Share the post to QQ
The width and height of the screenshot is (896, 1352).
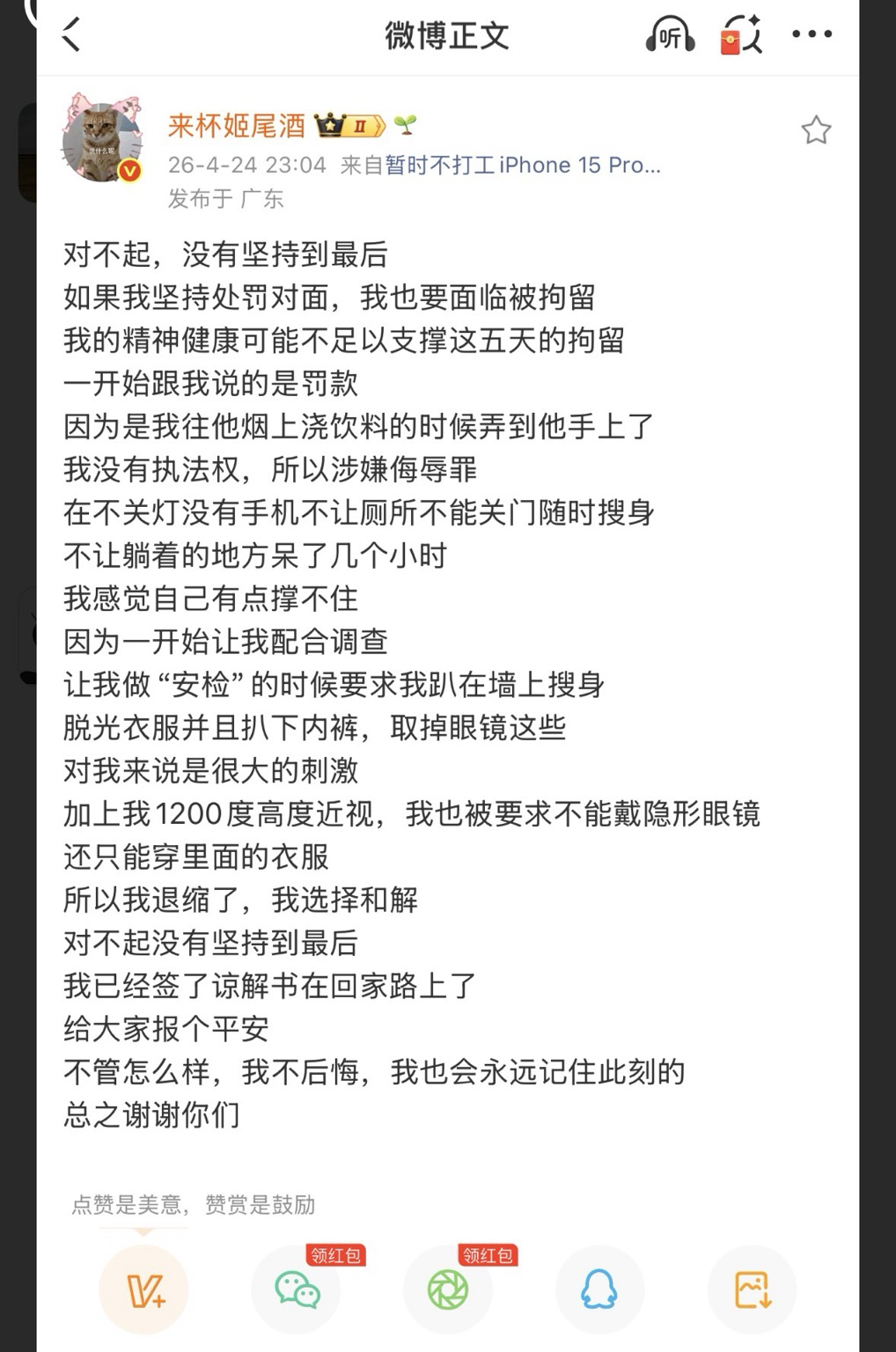599,1290
